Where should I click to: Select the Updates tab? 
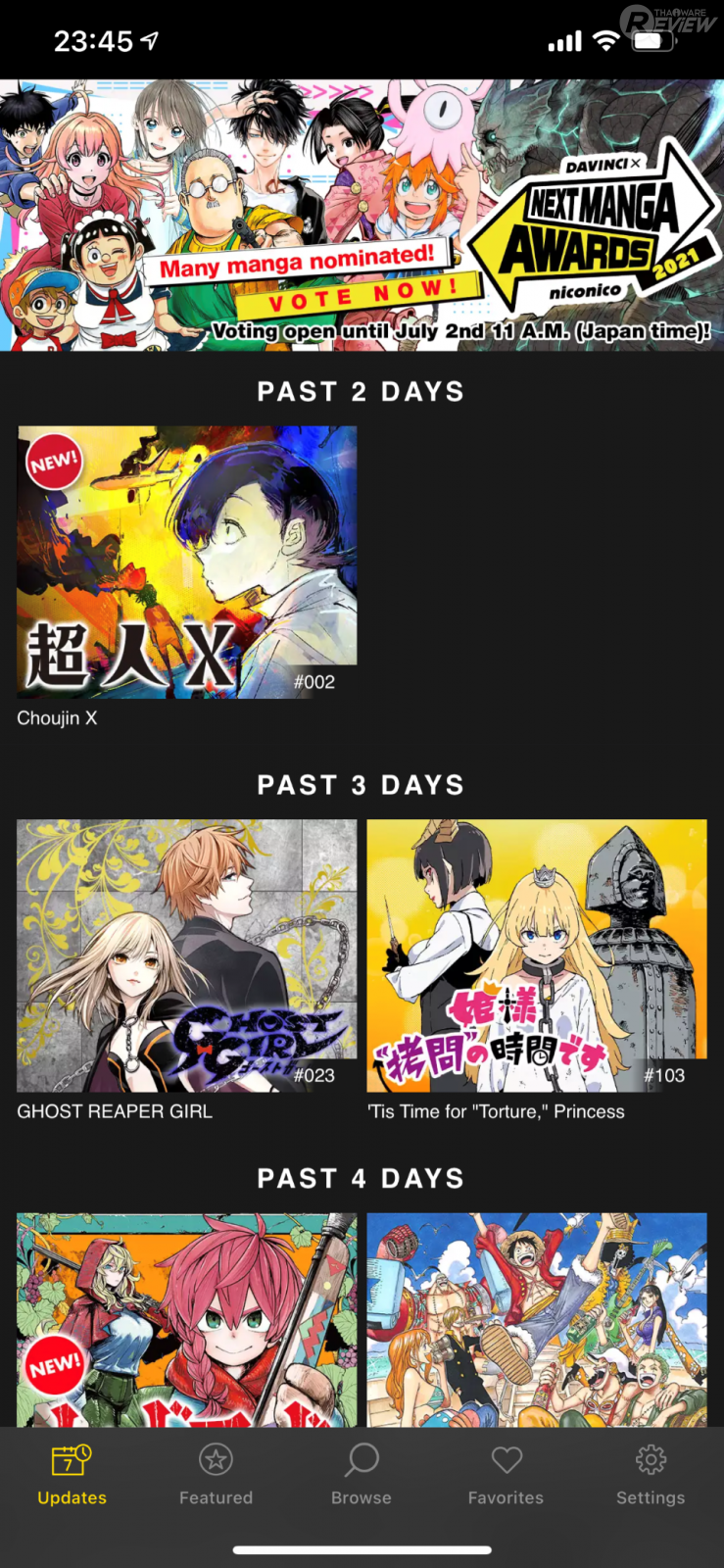point(72,1476)
